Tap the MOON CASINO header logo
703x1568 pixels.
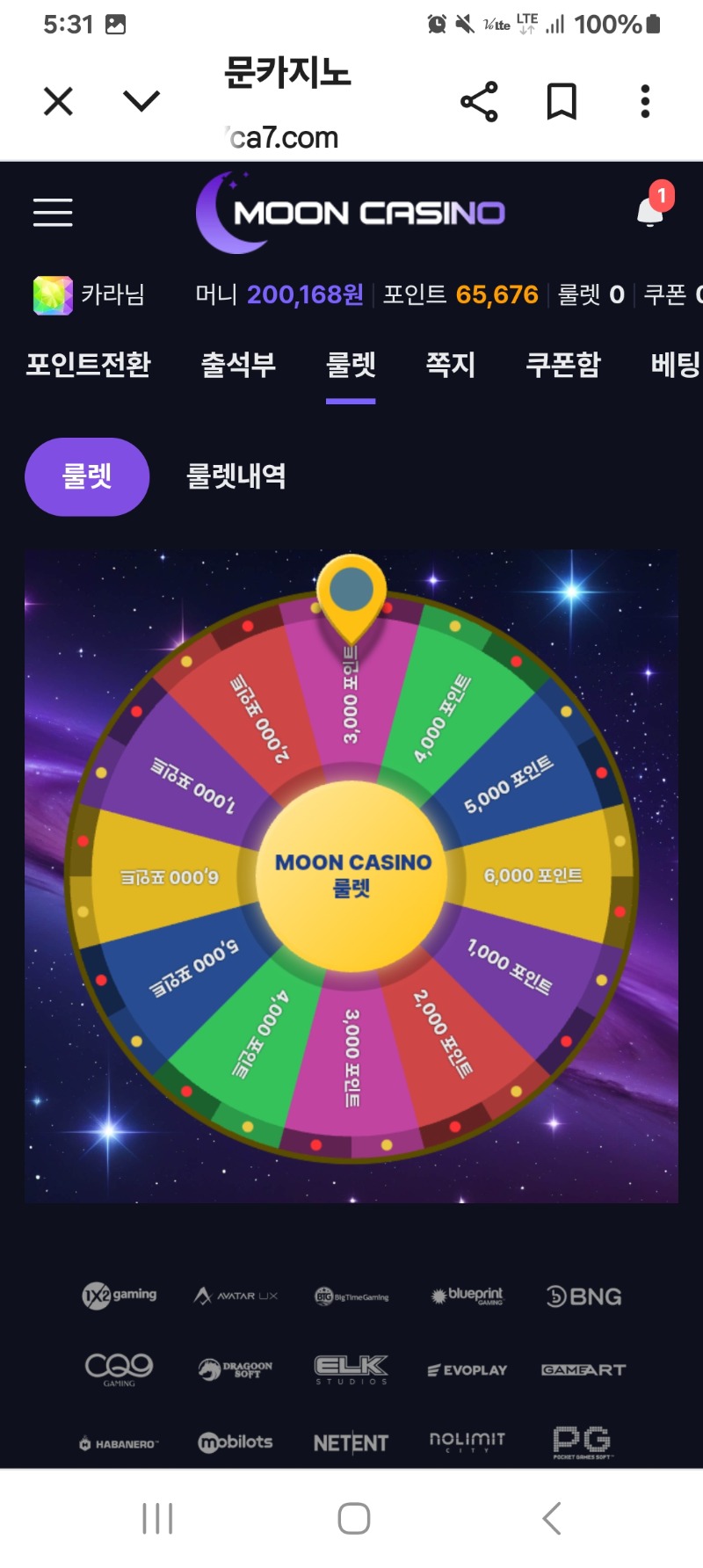(351, 213)
